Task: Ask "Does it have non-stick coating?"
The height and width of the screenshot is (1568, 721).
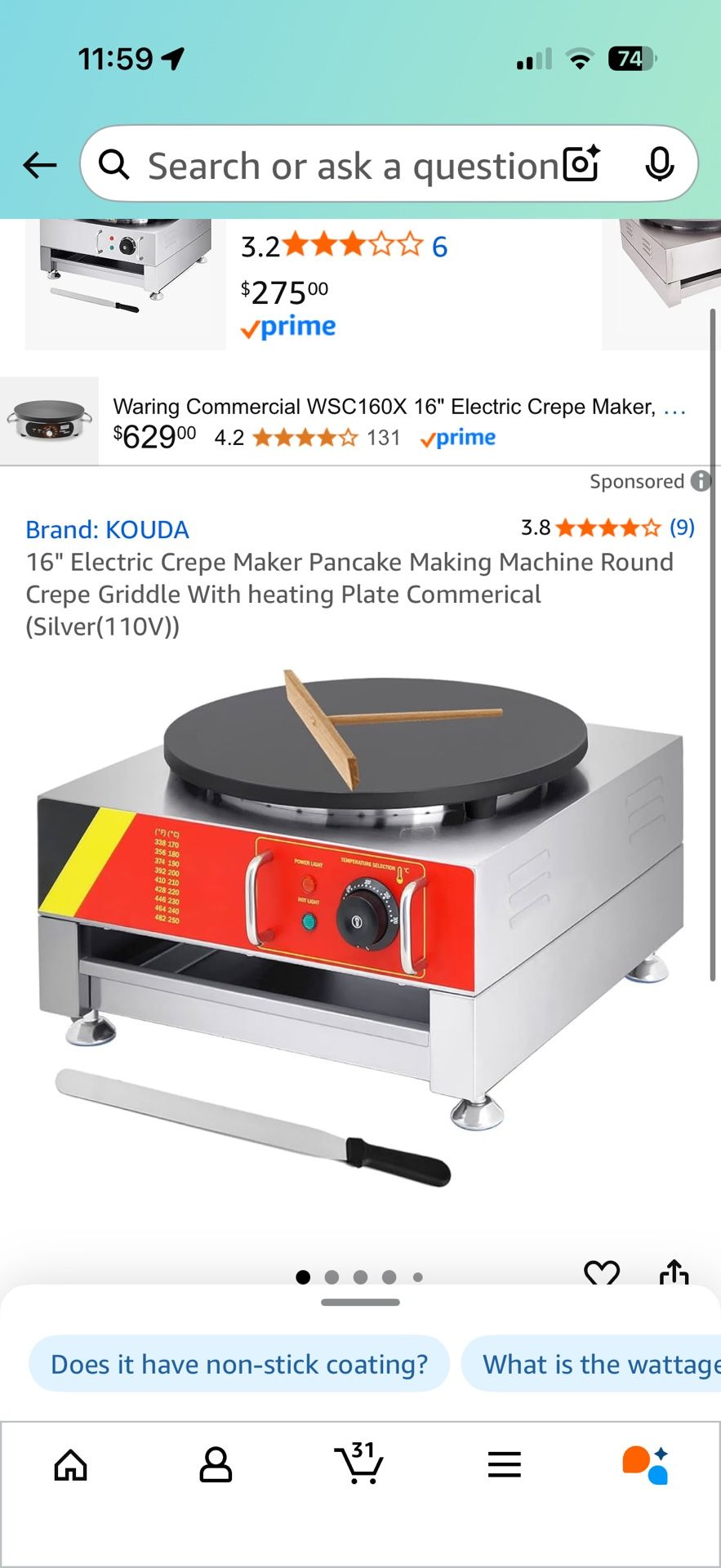Action: [x=239, y=1364]
